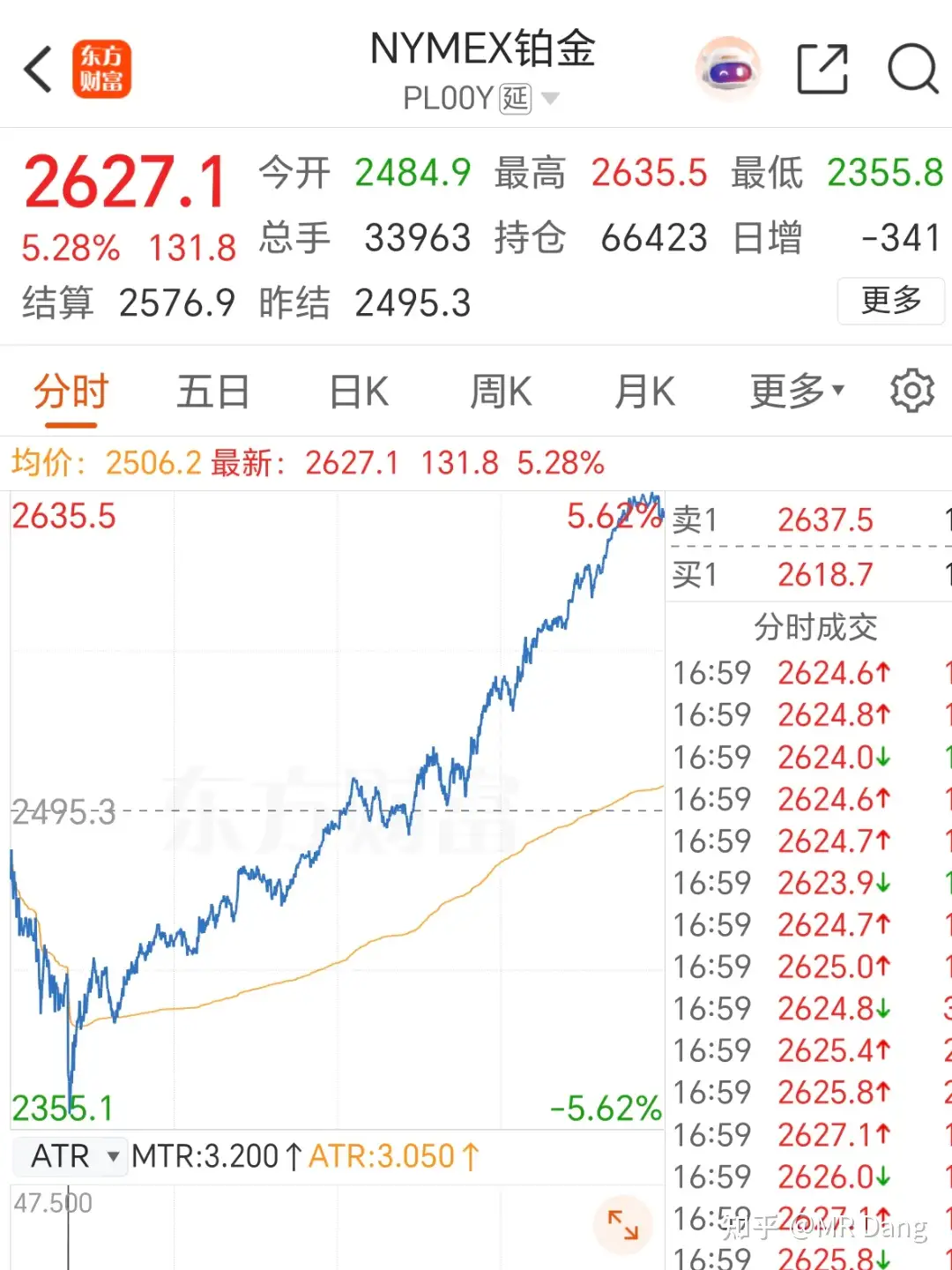Image resolution: width=952 pixels, height=1270 pixels.
Task: Open the search magnifier
Action: 913,68
